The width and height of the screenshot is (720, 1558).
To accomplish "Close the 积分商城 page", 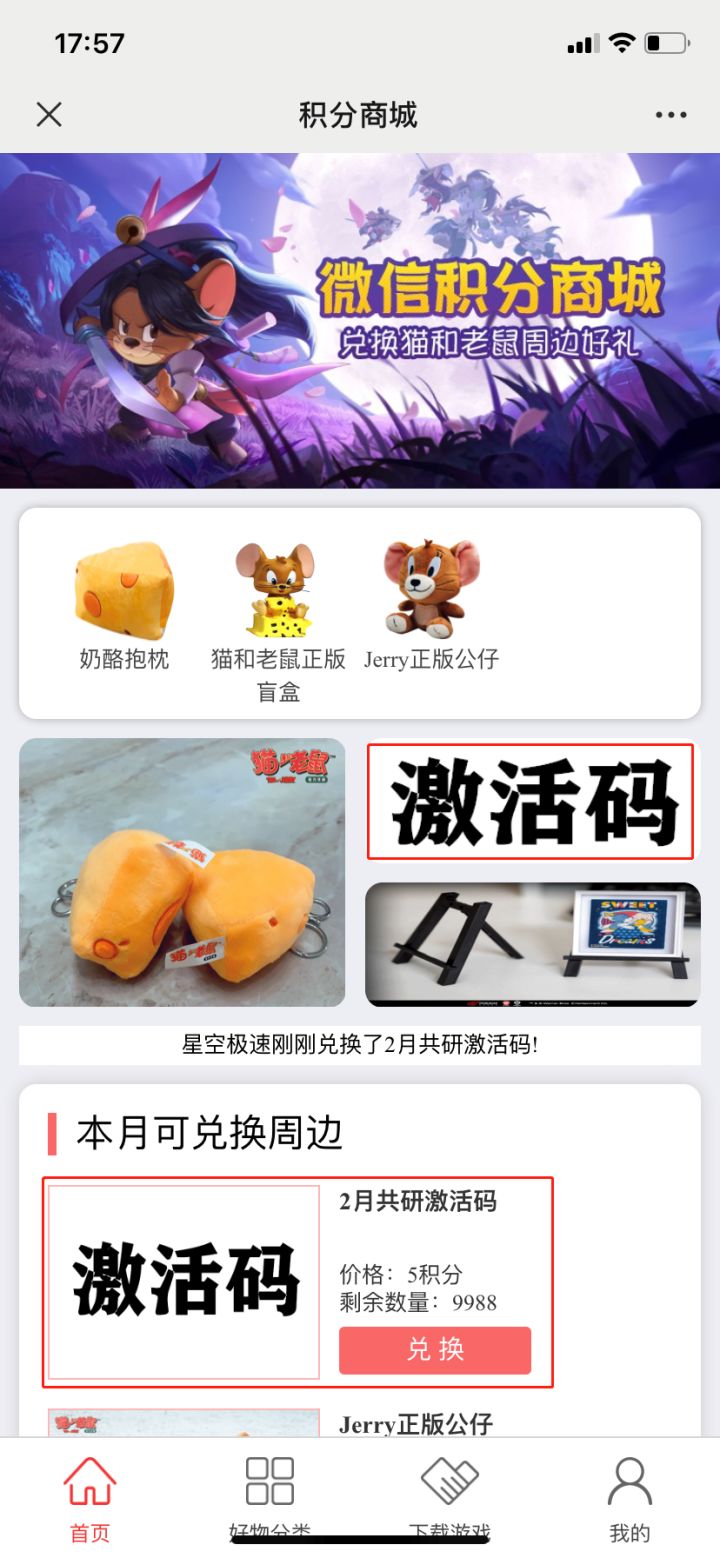I will 49,115.
